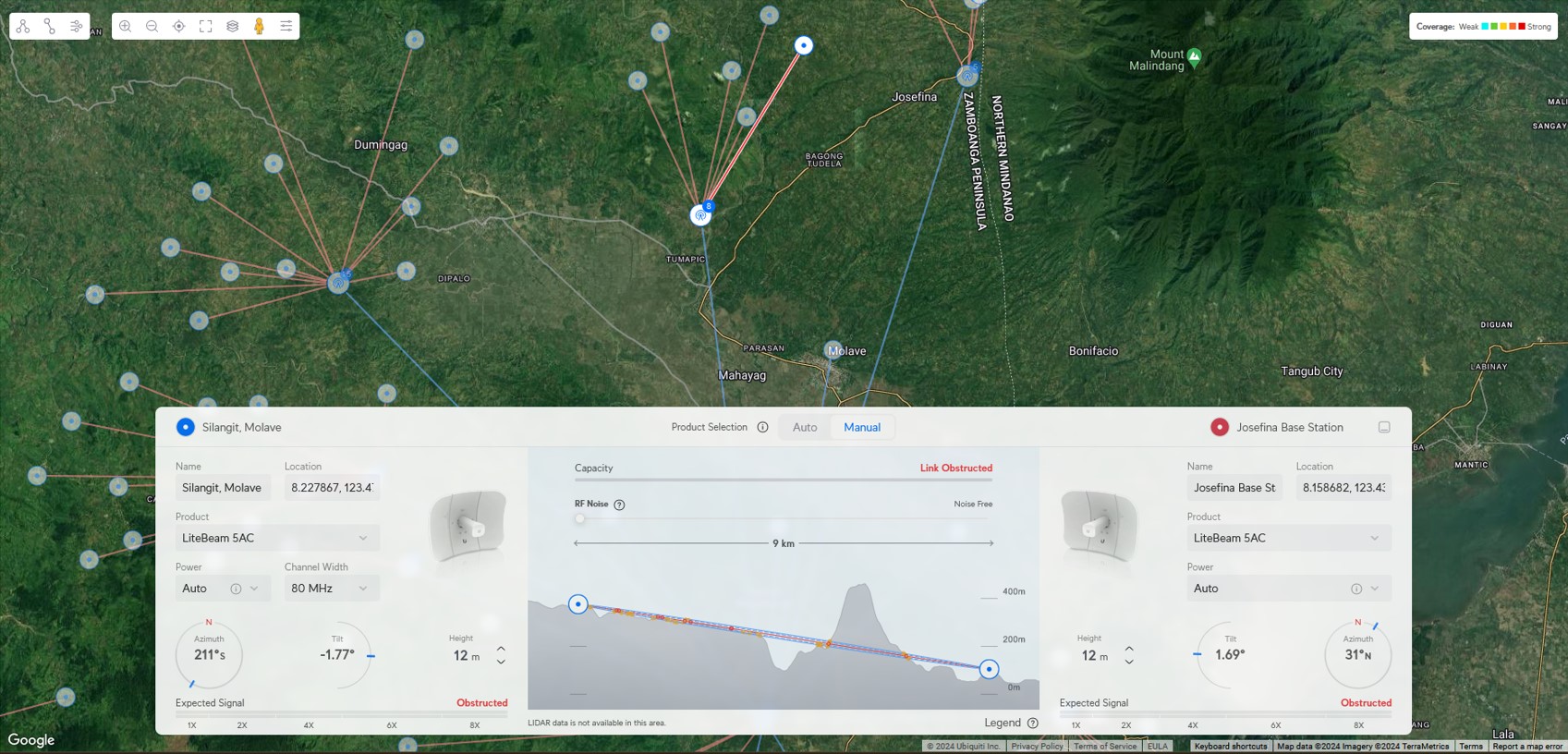Zoom out of the map

(152, 27)
